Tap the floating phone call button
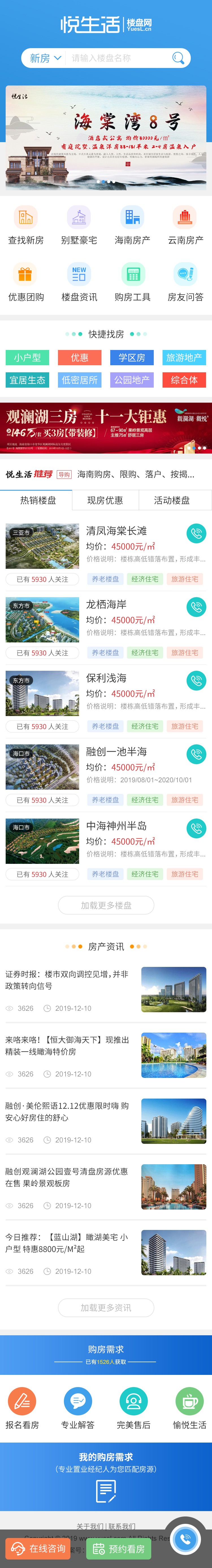 (185, 1539)
